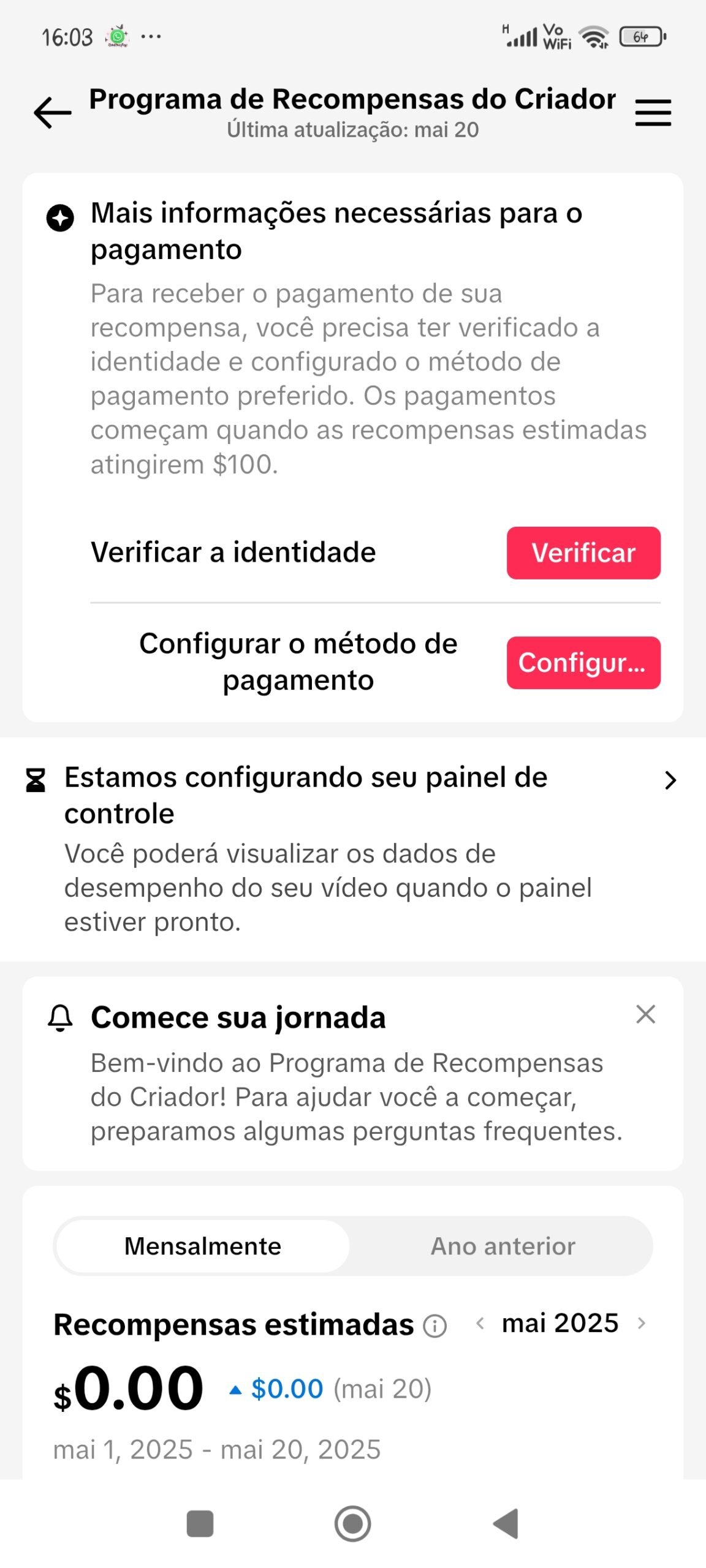Tap the Verificar identity button
Viewport: 706px width, 1568px height.
pyautogui.click(x=583, y=552)
